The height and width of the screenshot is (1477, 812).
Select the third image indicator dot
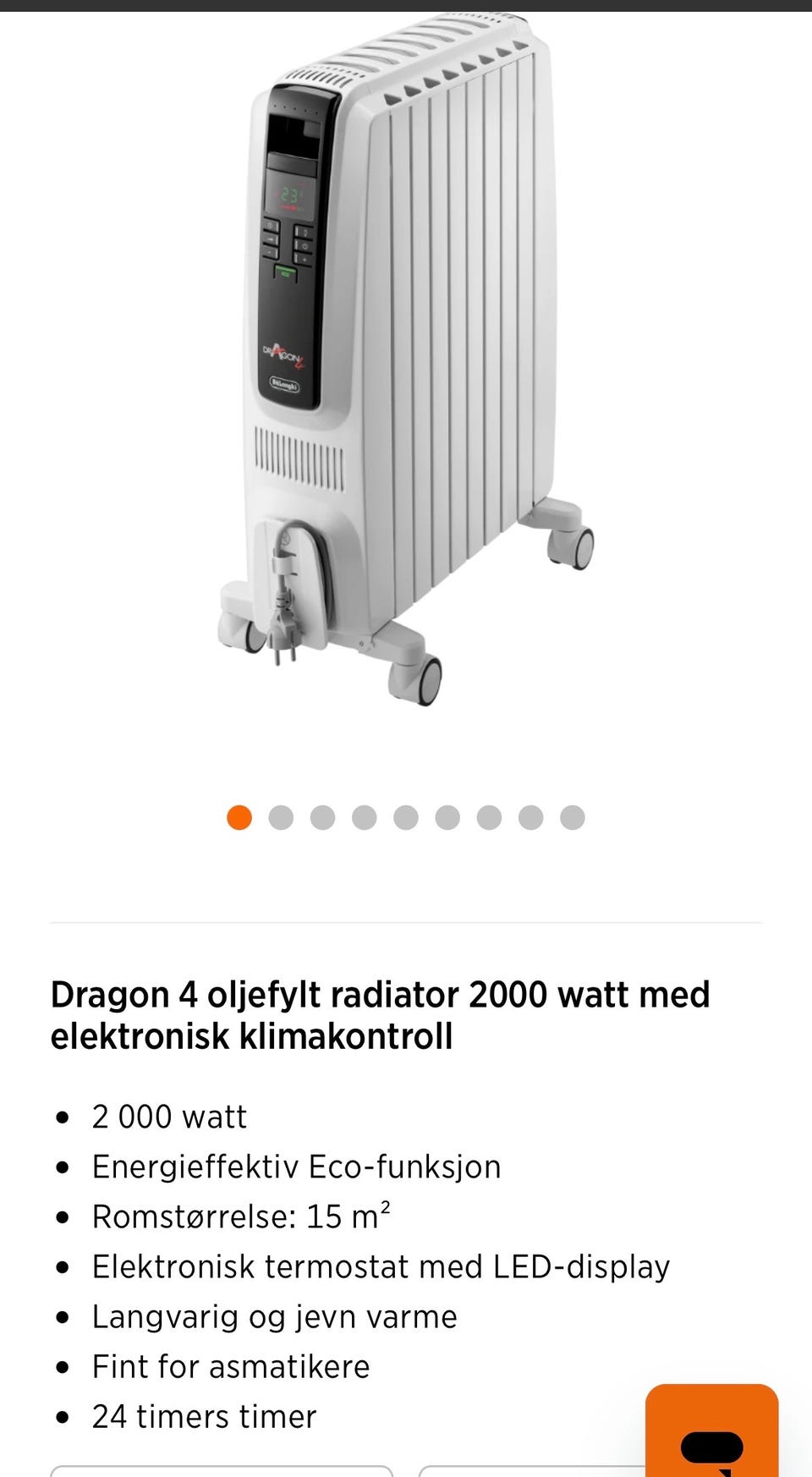pyautogui.click(x=322, y=817)
